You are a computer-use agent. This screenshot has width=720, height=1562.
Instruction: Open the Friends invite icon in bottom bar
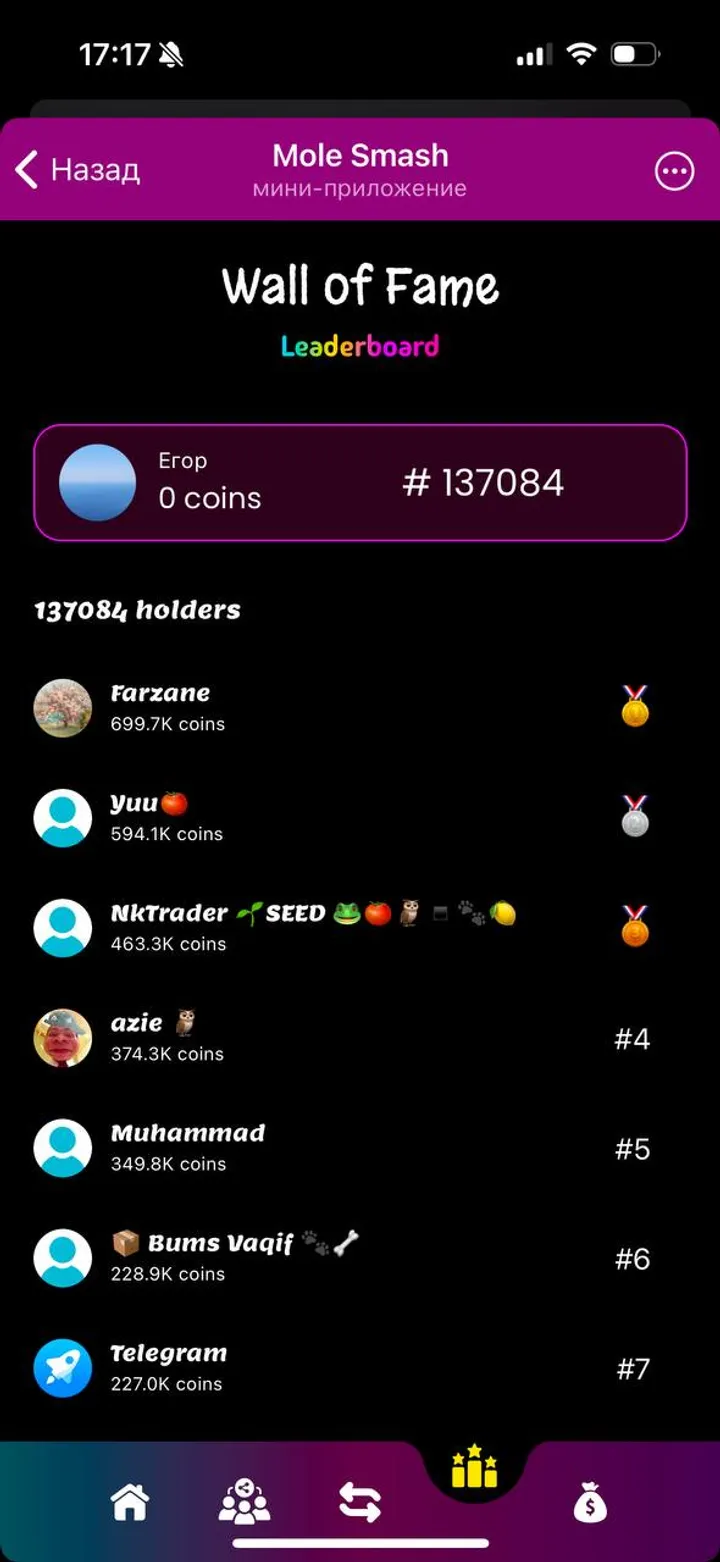pyautogui.click(x=243, y=1499)
